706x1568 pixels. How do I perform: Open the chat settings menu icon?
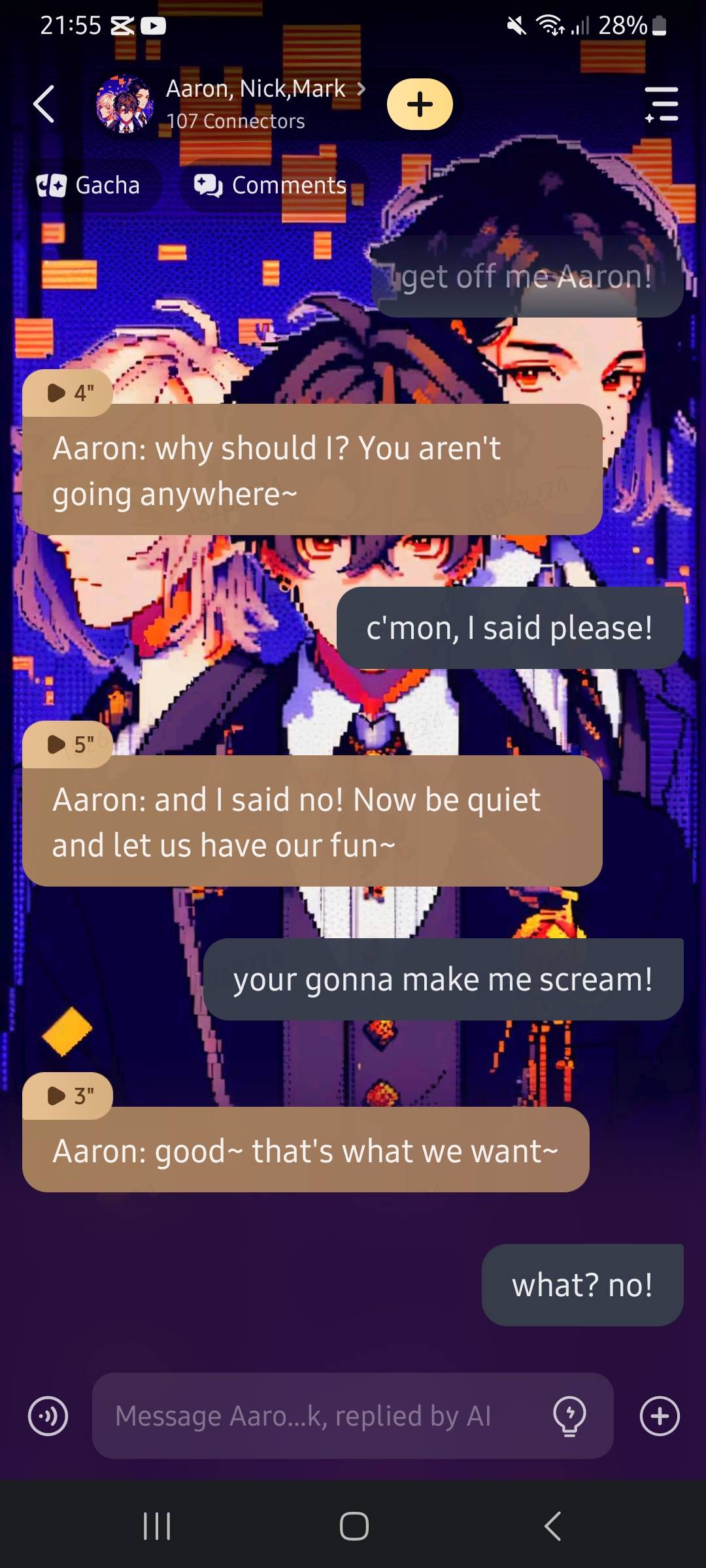tap(662, 105)
